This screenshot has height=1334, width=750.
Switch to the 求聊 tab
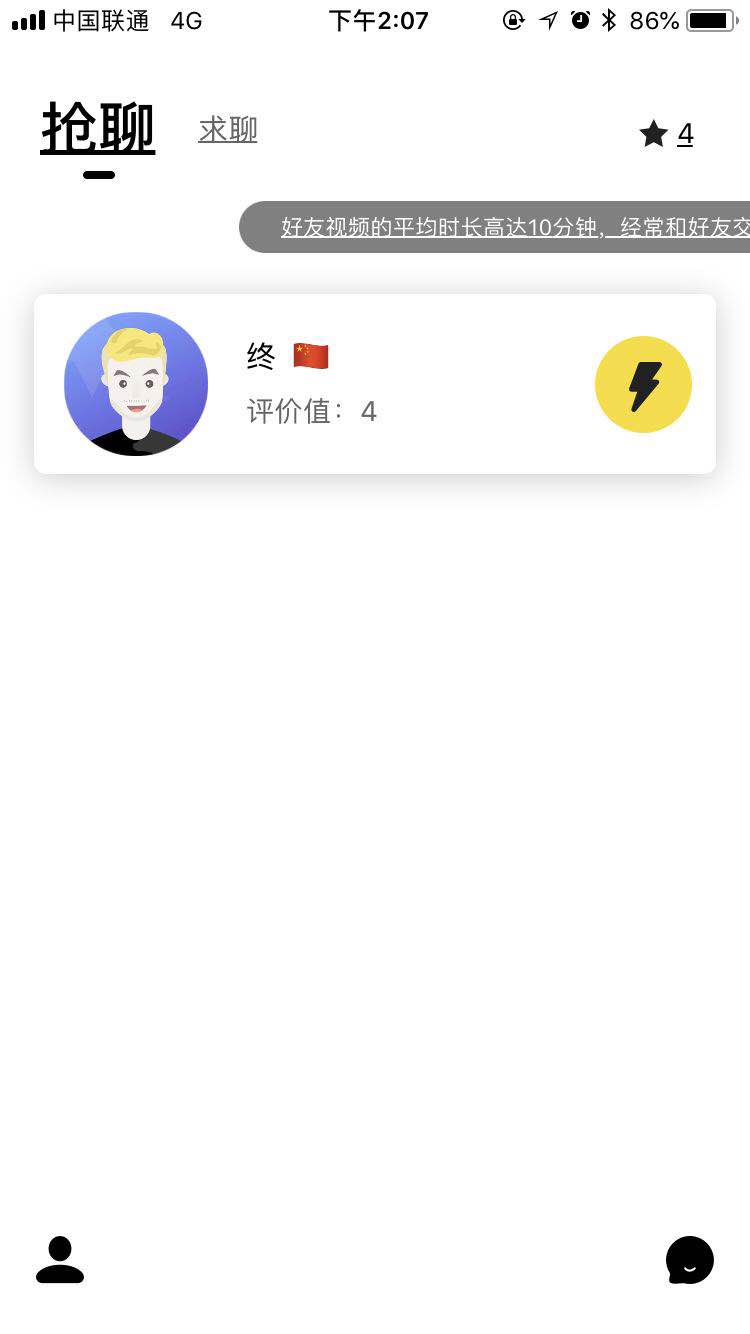point(227,130)
